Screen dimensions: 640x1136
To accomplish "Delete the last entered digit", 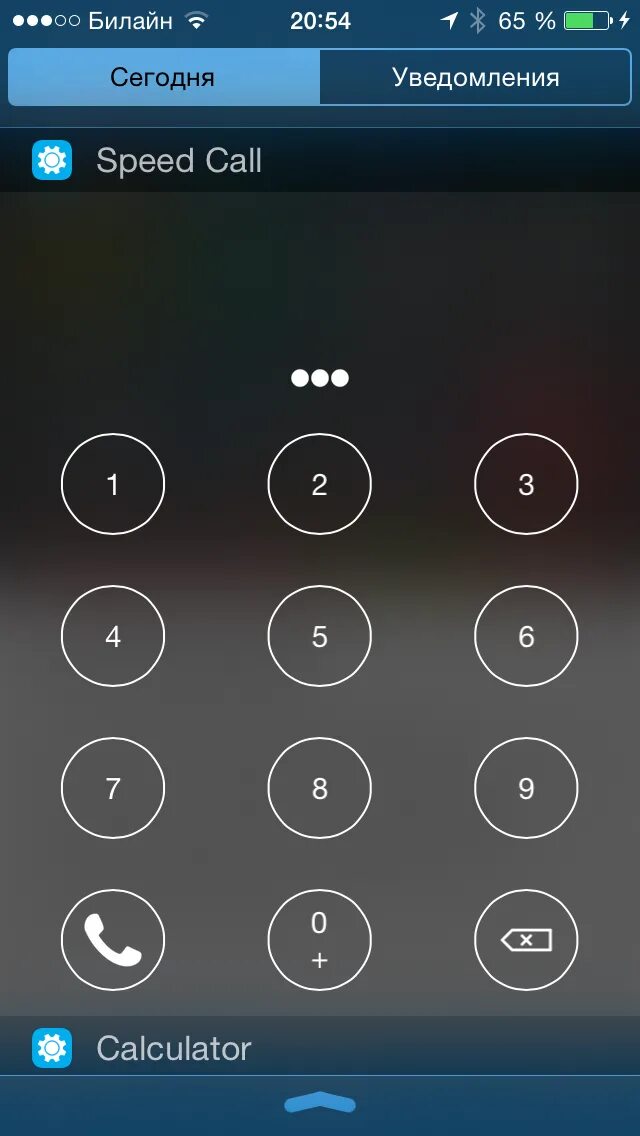I will 526,940.
